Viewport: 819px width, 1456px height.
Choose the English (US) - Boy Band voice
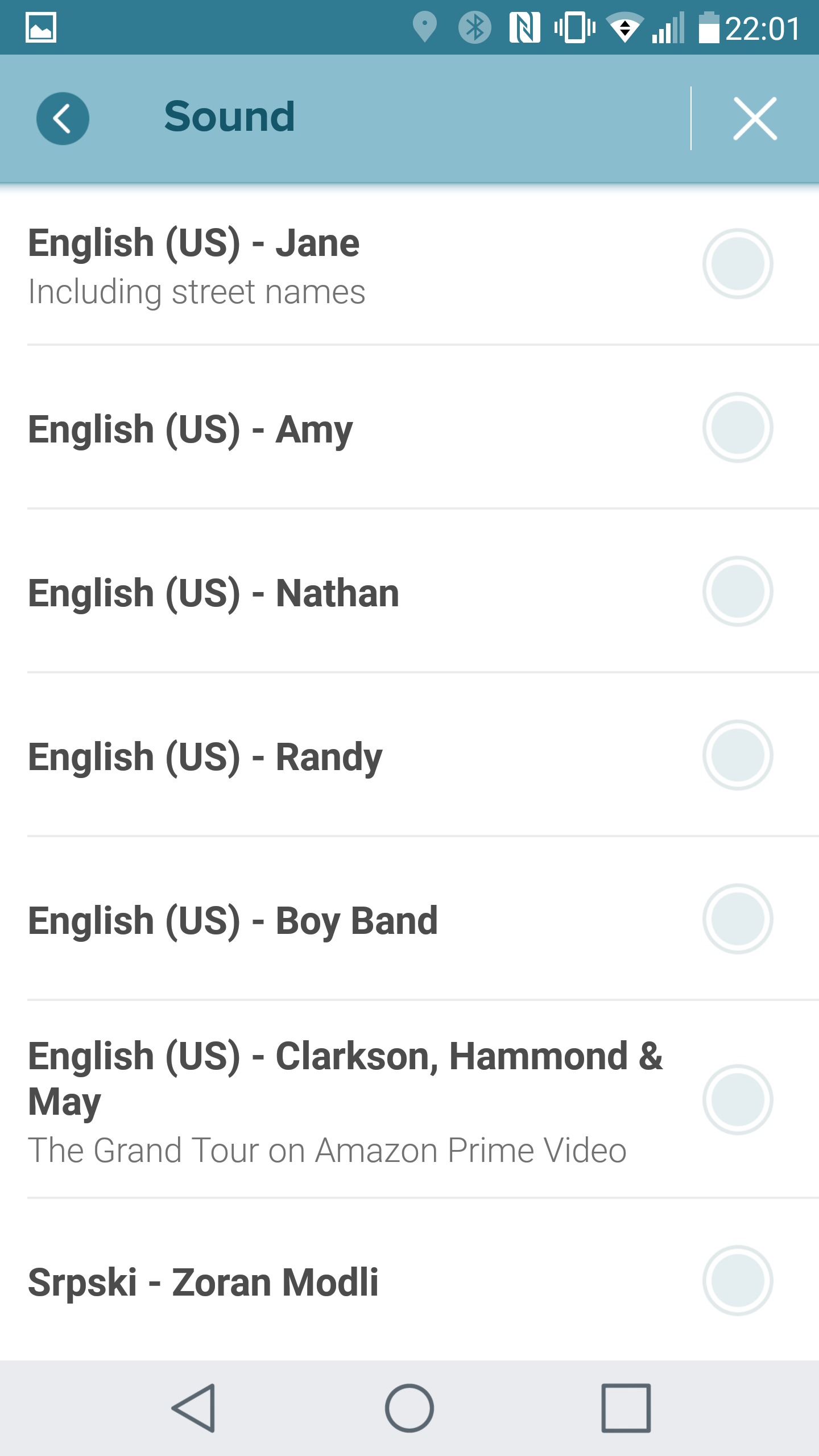(409, 919)
